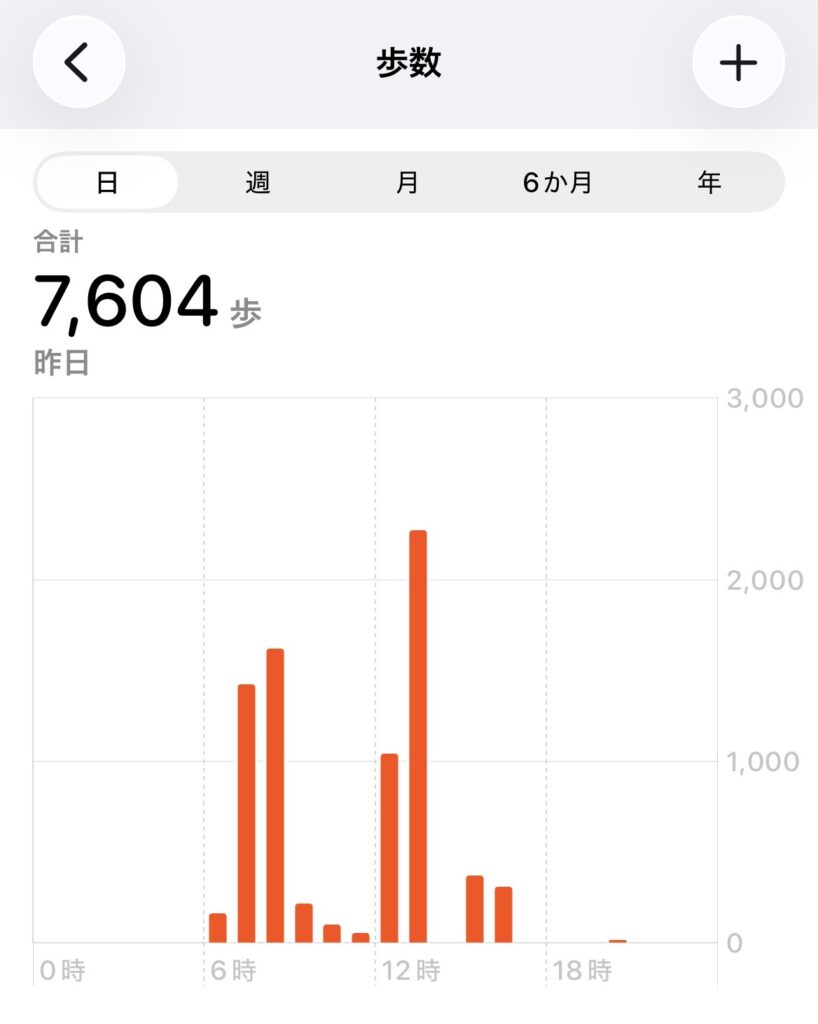Image resolution: width=818 pixels, height=1024 pixels.
Task: Add step data with the plus button
Action: click(x=738, y=62)
